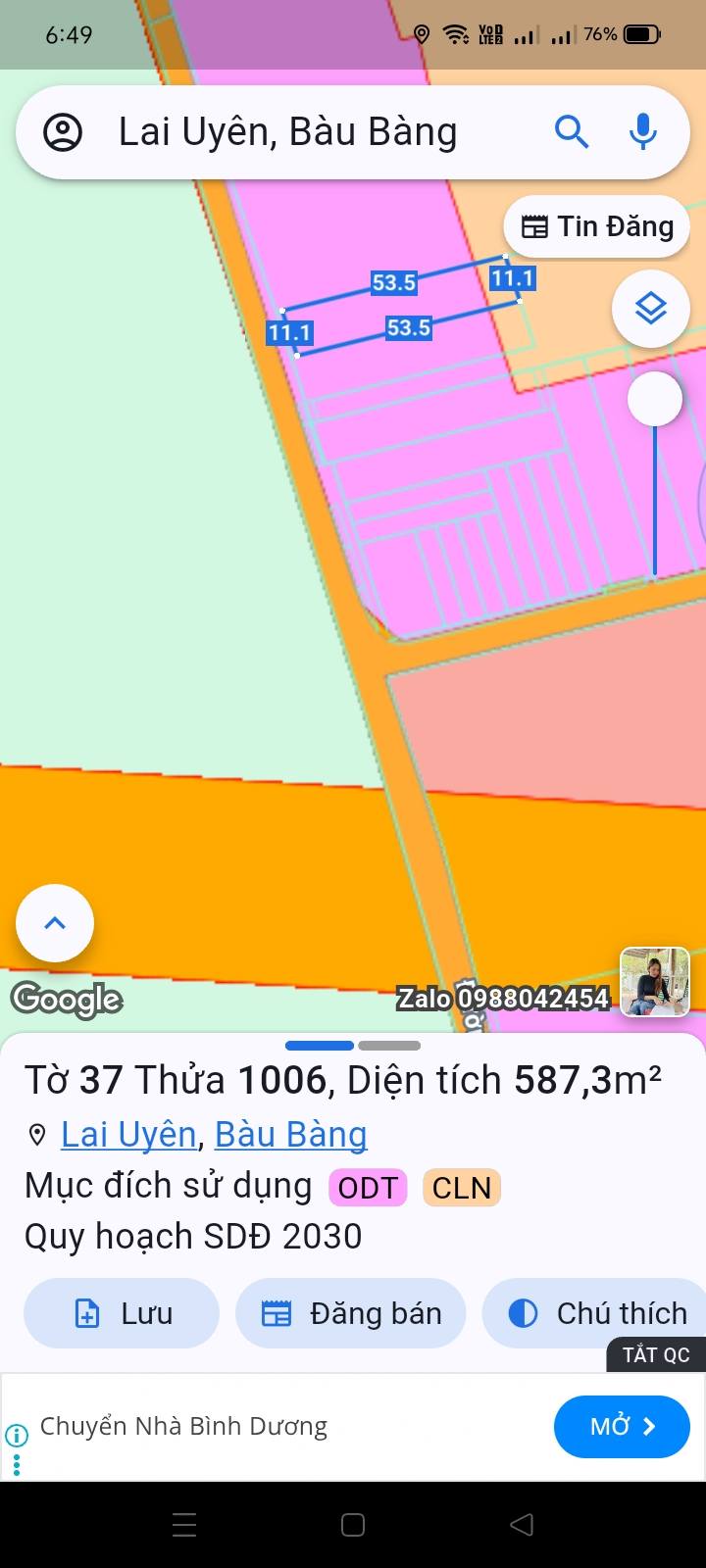
Task: Tap MỞ on the Chuyển Nhà ad
Action: pos(622,1426)
